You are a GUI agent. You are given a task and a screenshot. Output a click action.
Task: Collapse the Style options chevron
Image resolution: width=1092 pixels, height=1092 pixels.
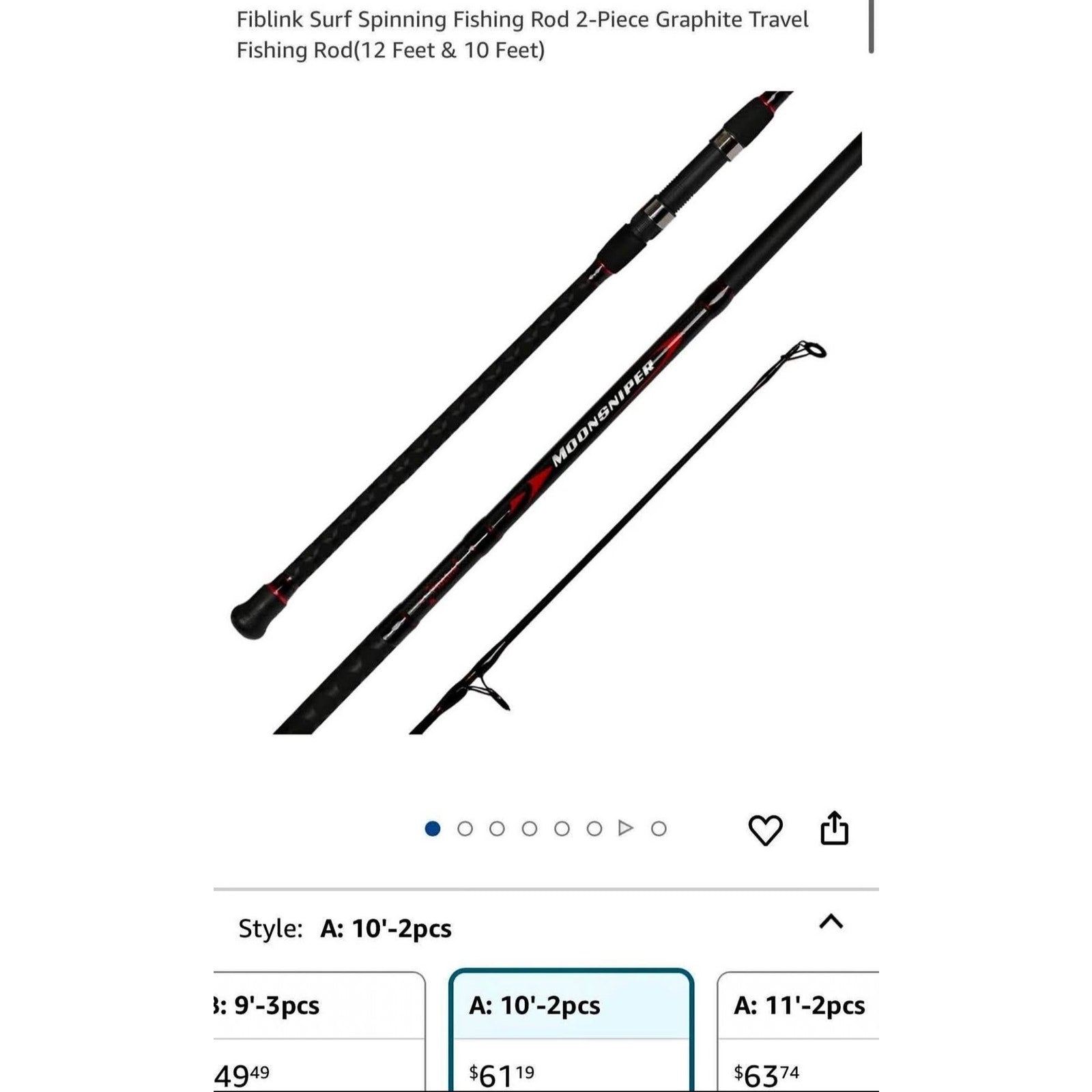click(x=831, y=923)
